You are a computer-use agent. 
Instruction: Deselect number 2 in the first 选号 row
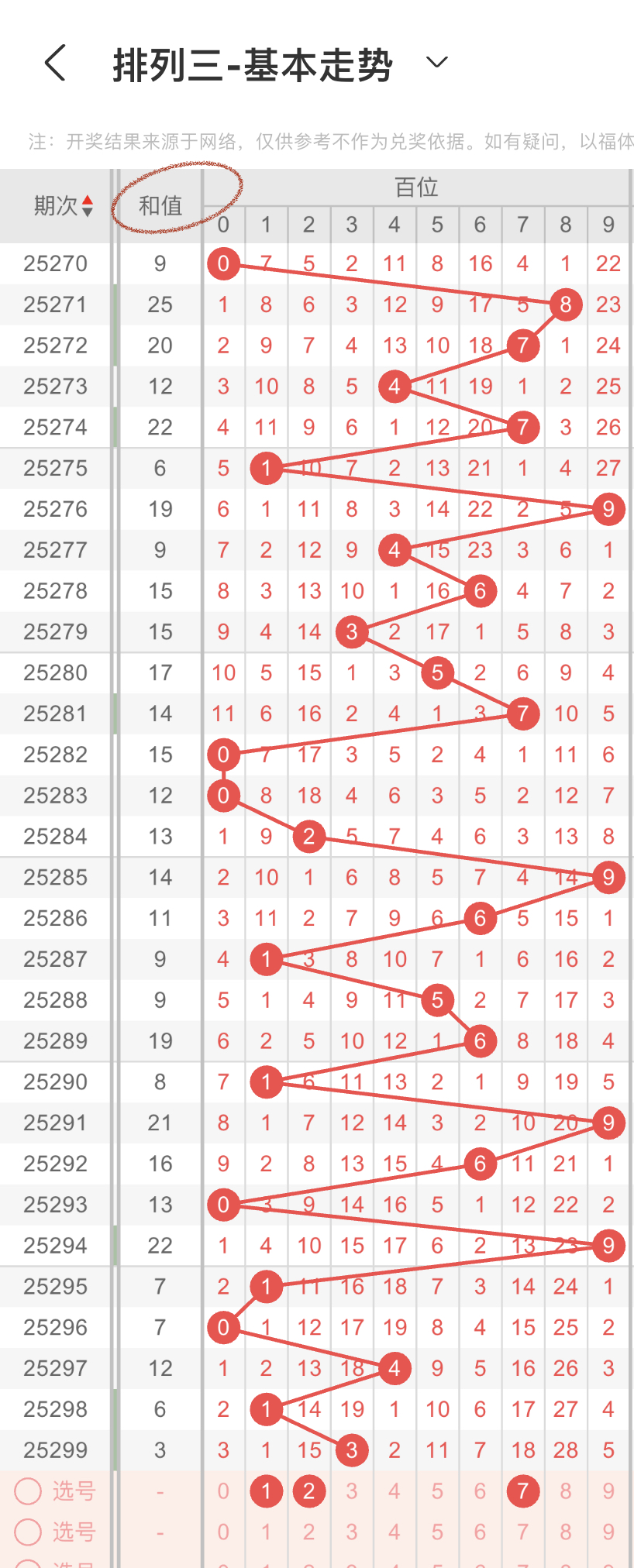point(308,1491)
